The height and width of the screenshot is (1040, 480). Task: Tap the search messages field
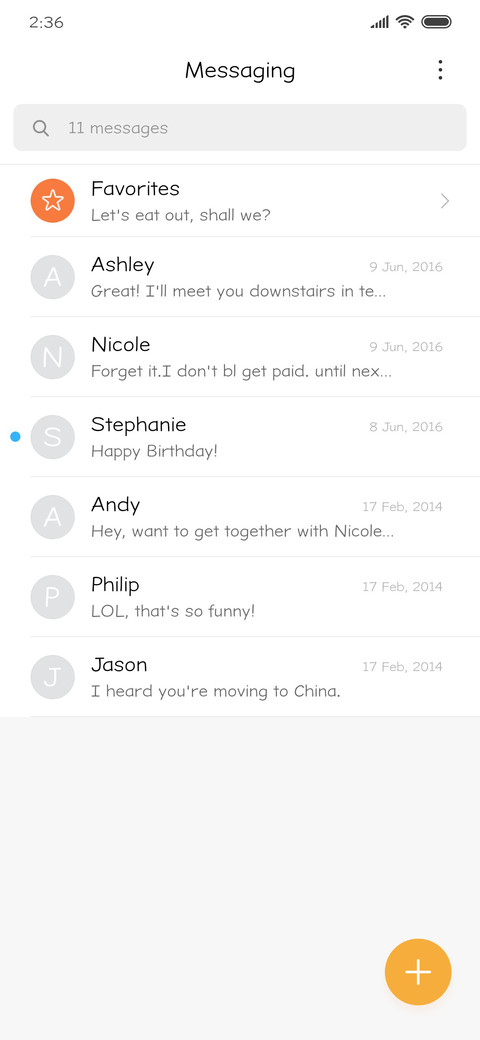[240, 127]
